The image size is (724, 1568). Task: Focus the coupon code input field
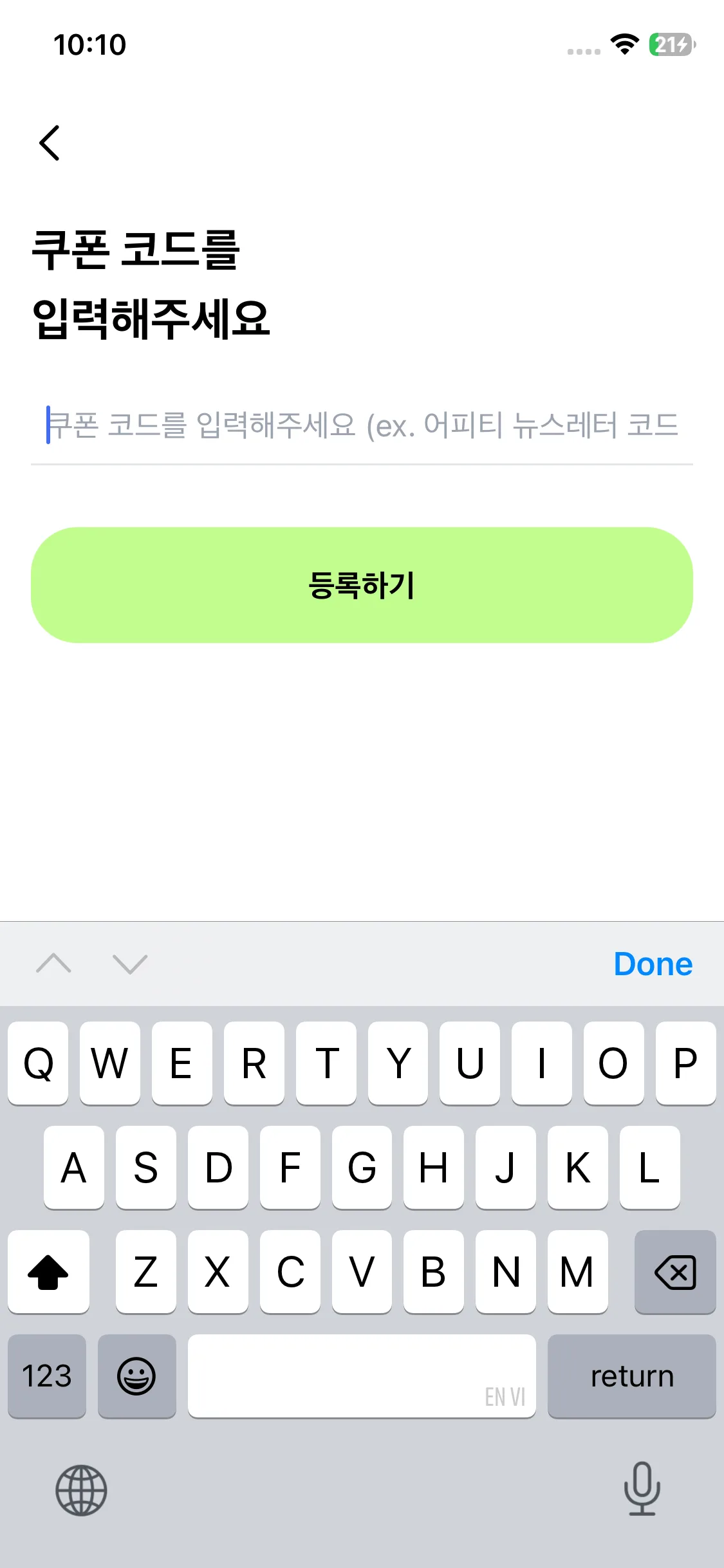click(362, 425)
